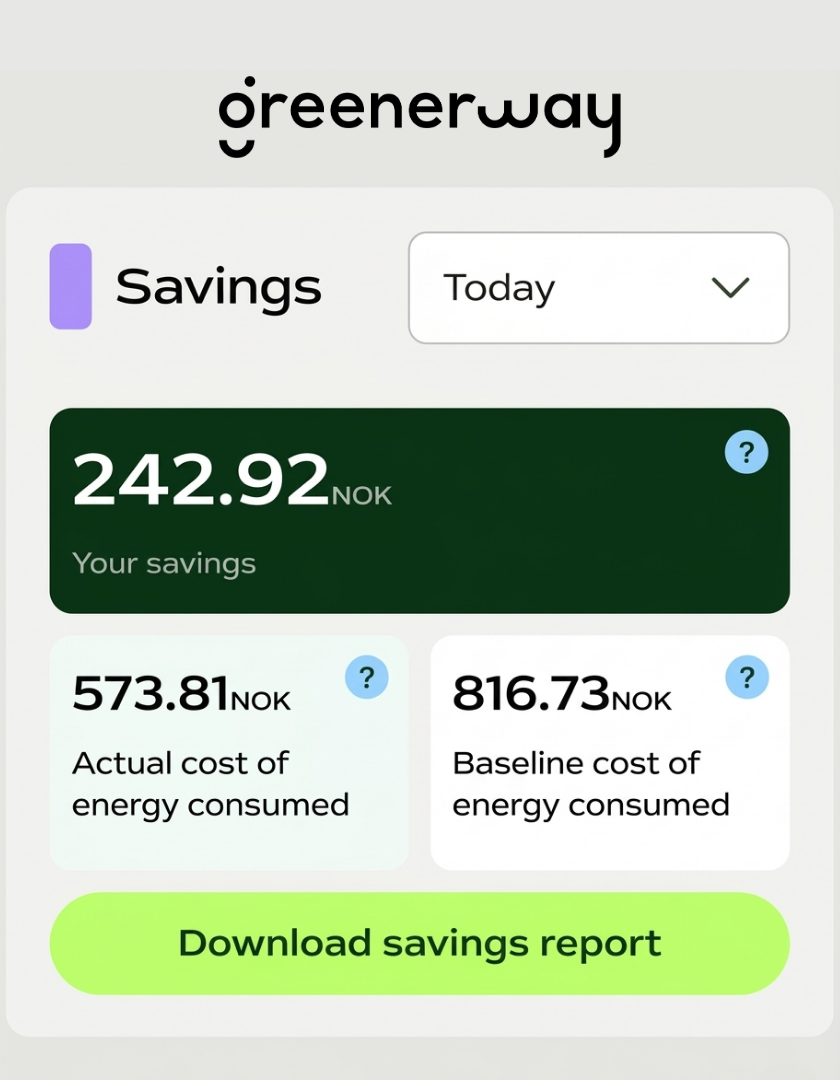Image resolution: width=840 pixels, height=1080 pixels.
Task: Open the Today time period dropdown
Action: (598, 287)
